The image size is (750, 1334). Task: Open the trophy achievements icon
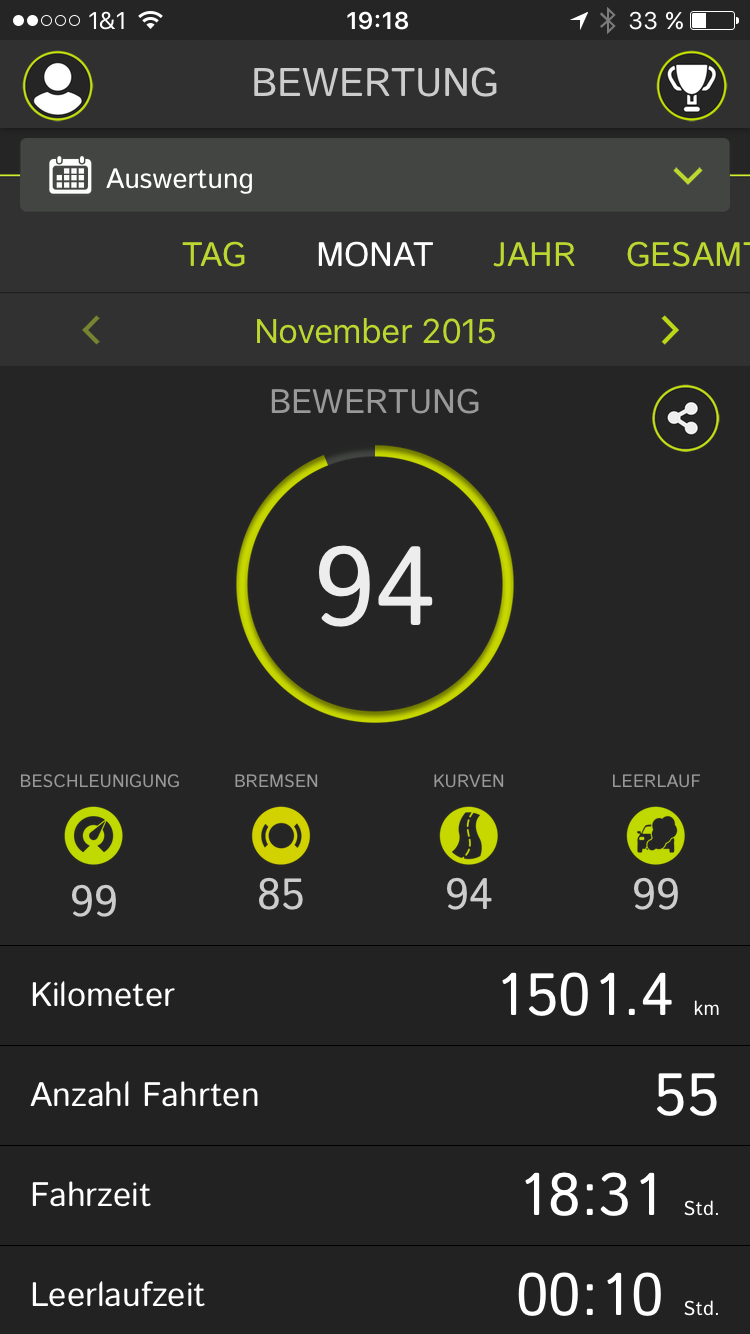tap(691, 86)
